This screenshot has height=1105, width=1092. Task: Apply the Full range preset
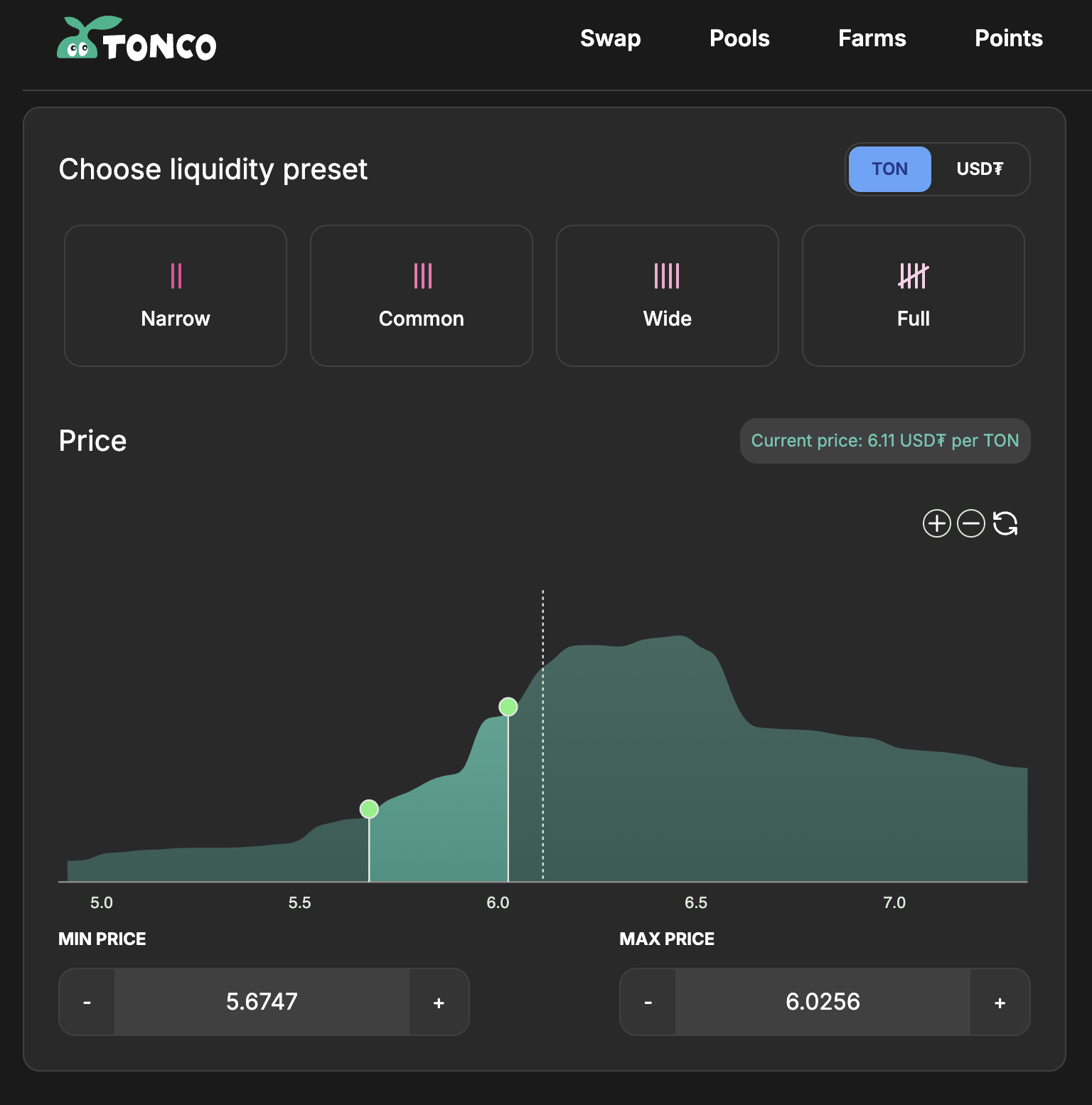coord(914,296)
